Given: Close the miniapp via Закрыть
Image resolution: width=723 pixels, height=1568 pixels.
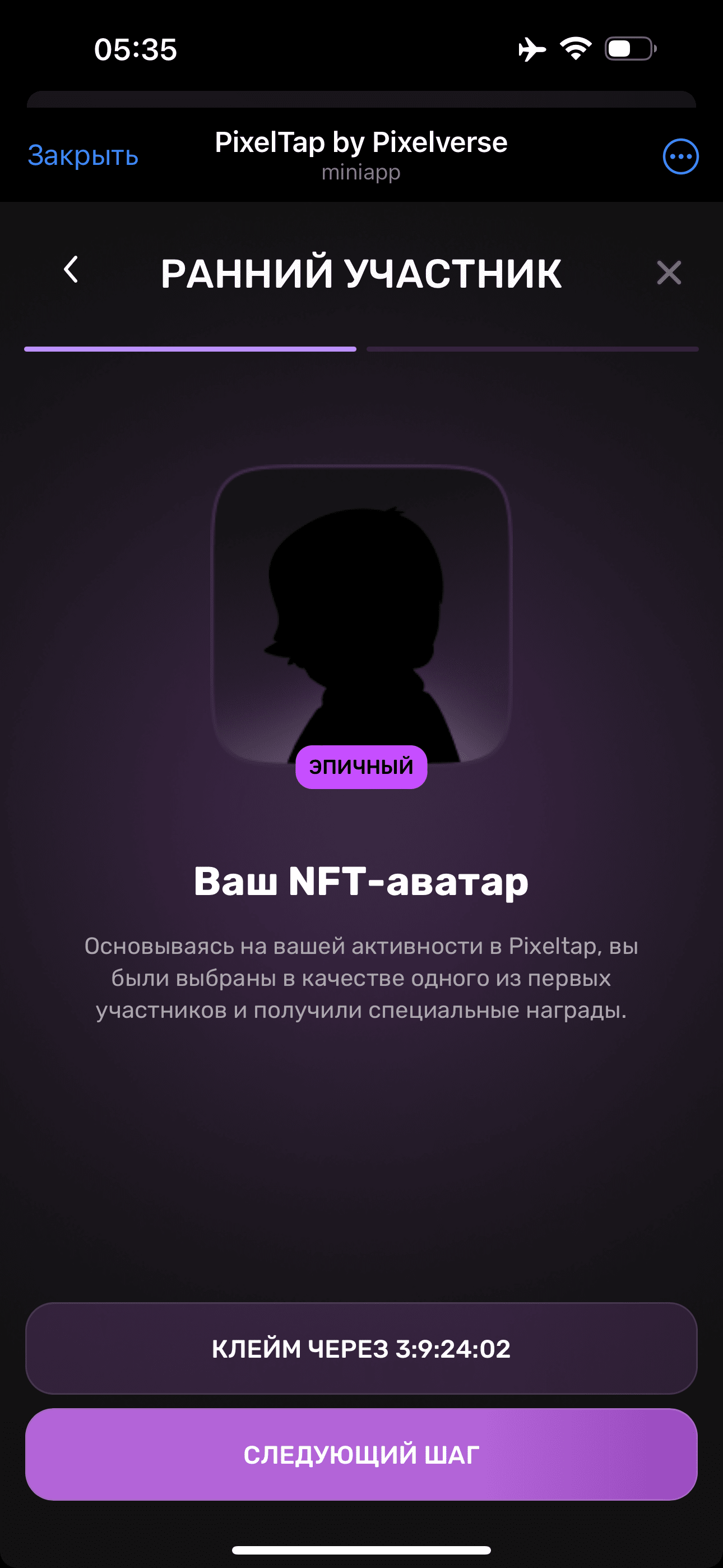Looking at the screenshot, I should click(84, 156).
